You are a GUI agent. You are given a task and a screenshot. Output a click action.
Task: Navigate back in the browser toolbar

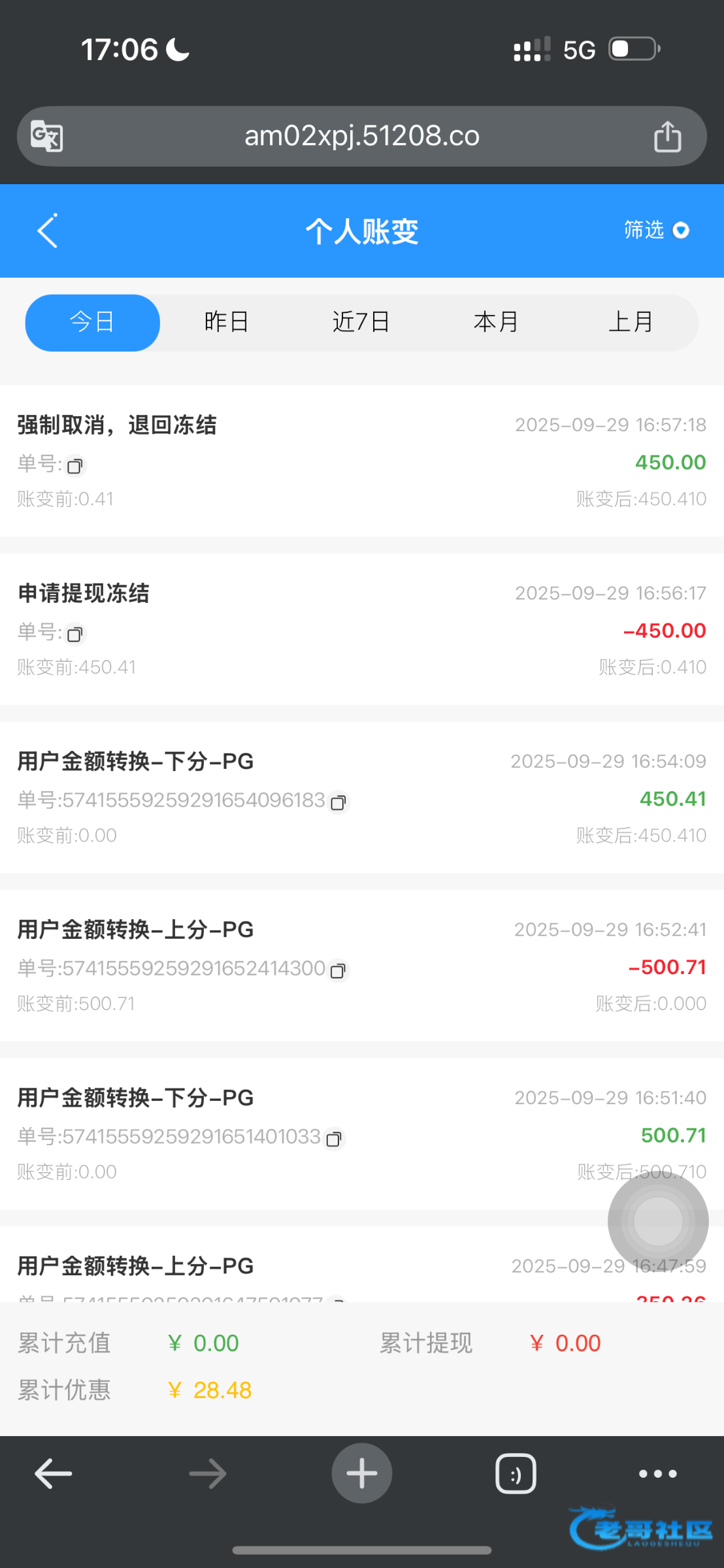click(x=53, y=1474)
